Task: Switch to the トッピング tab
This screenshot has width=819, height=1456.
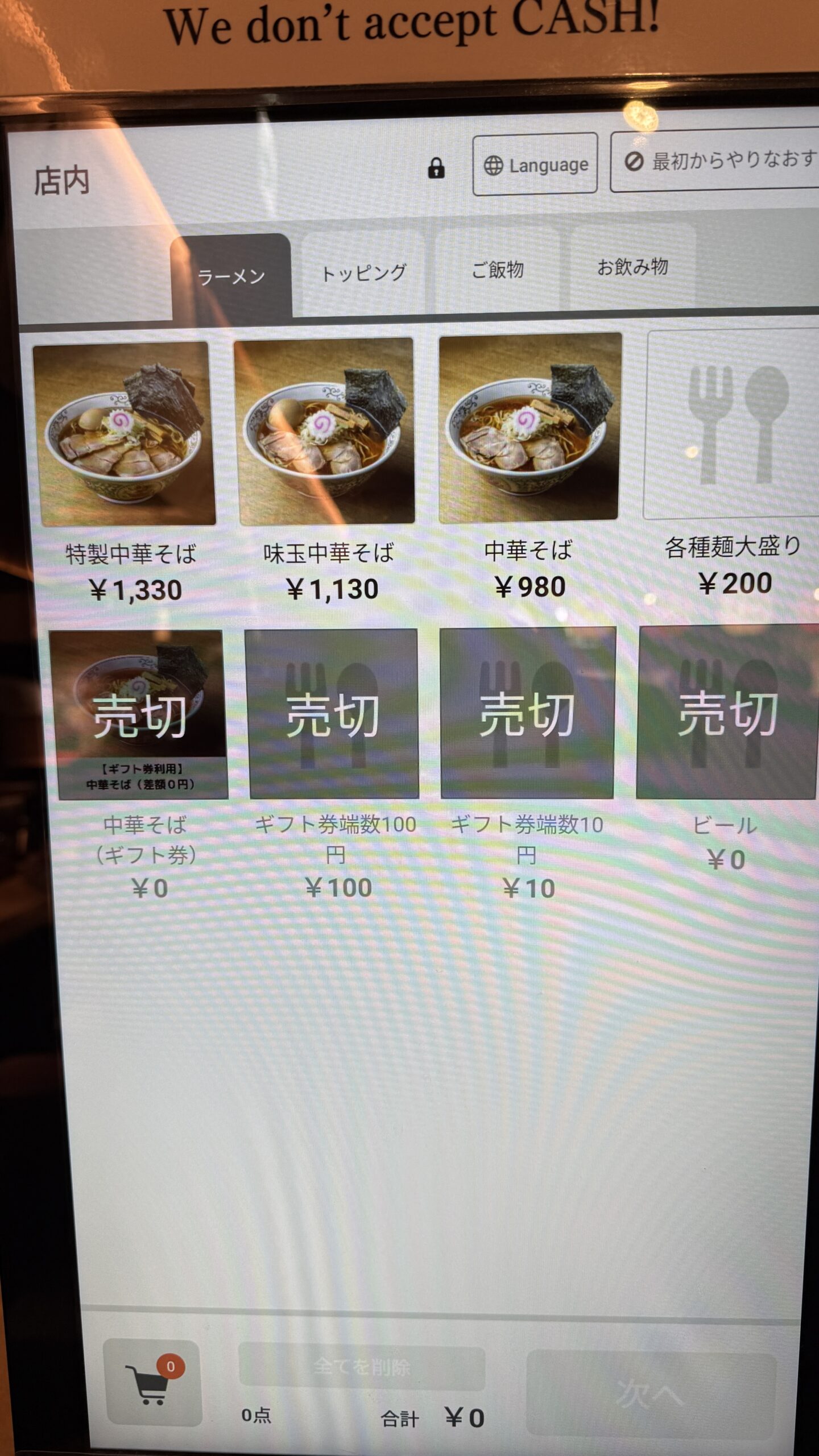Action: pos(363,272)
